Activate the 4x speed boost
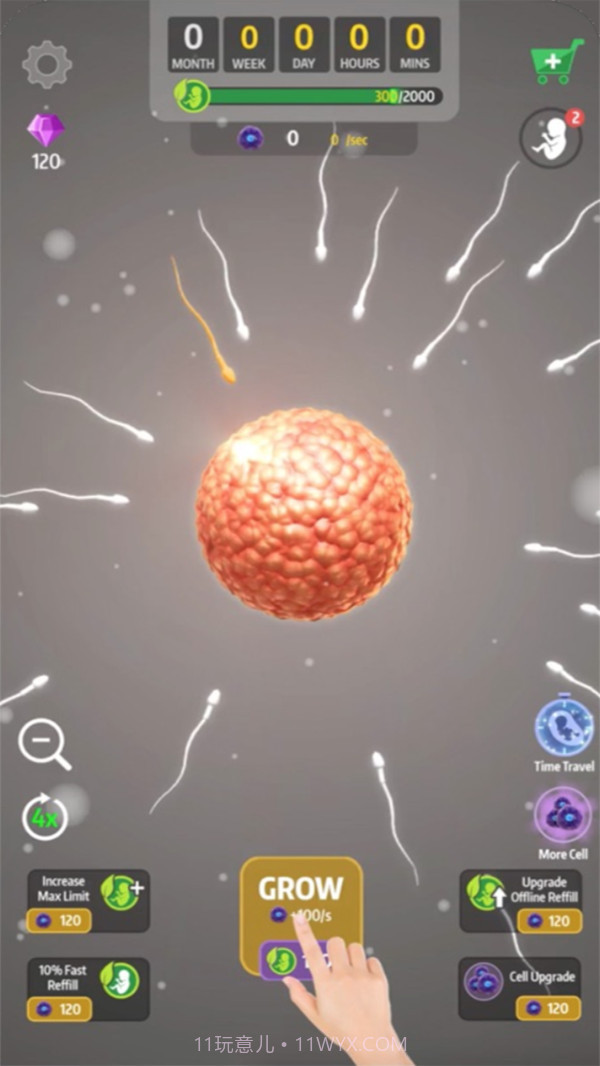The width and height of the screenshot is (600, 1066). point(45,818)
